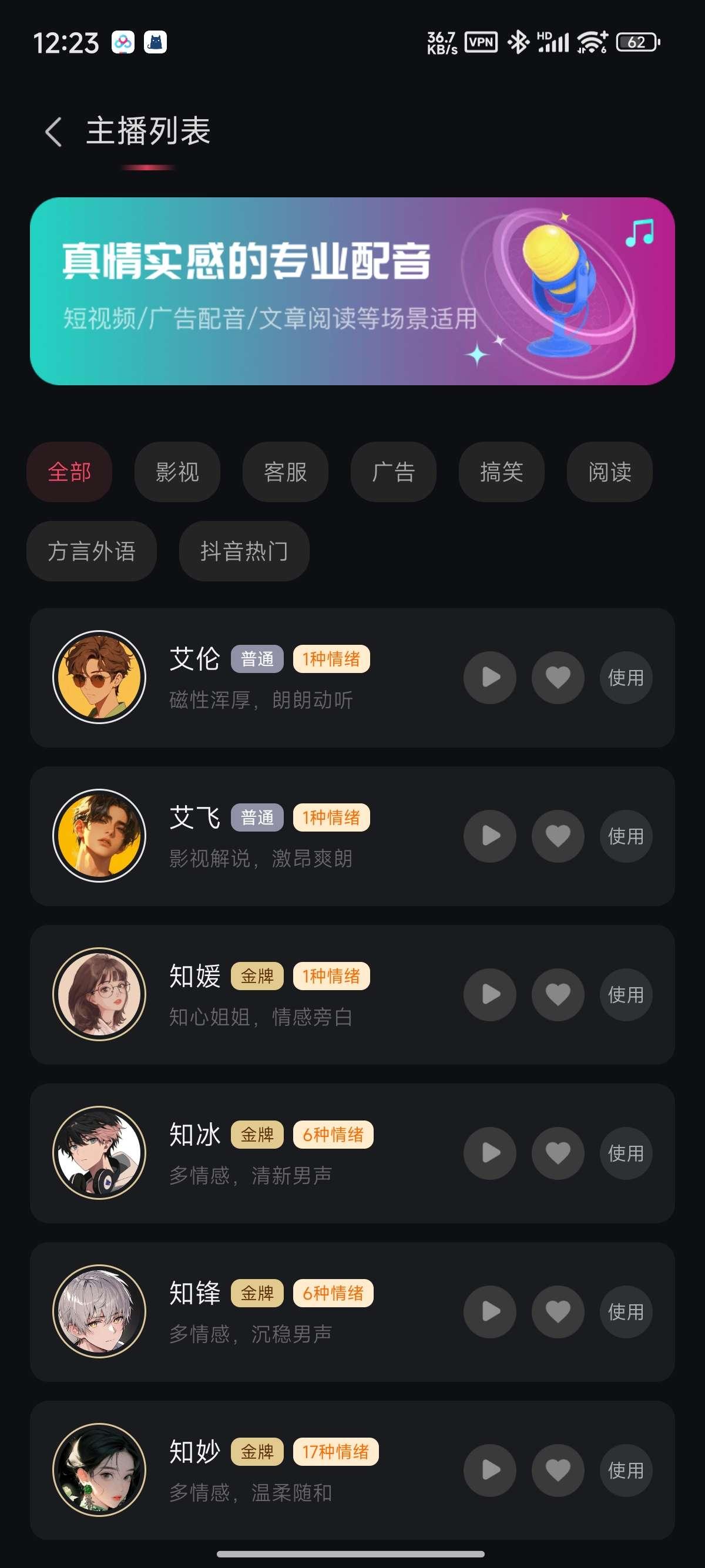The image size is (705, 1568).
Task: Play the 艾飞 voice preview
Action: (489, 836)
